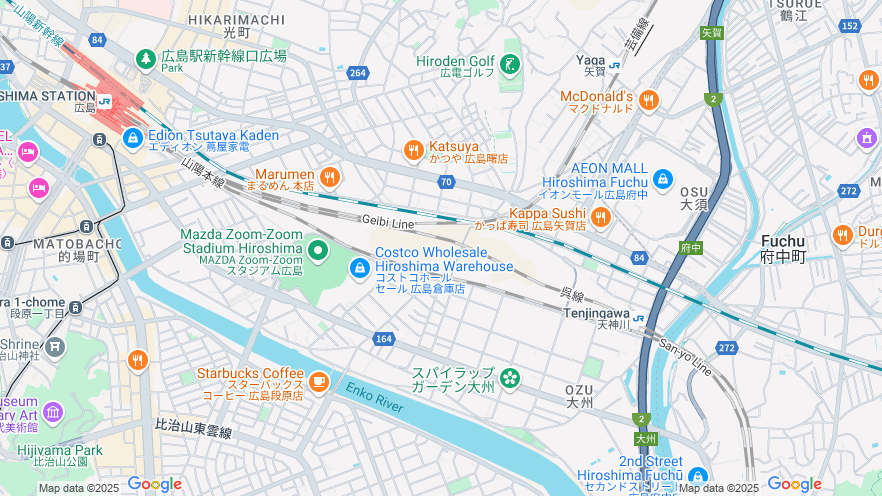This screenshot has height=496, width=882.
Task: Select the green park marker near Hikarimachi
Action: [x=146, y=59]
